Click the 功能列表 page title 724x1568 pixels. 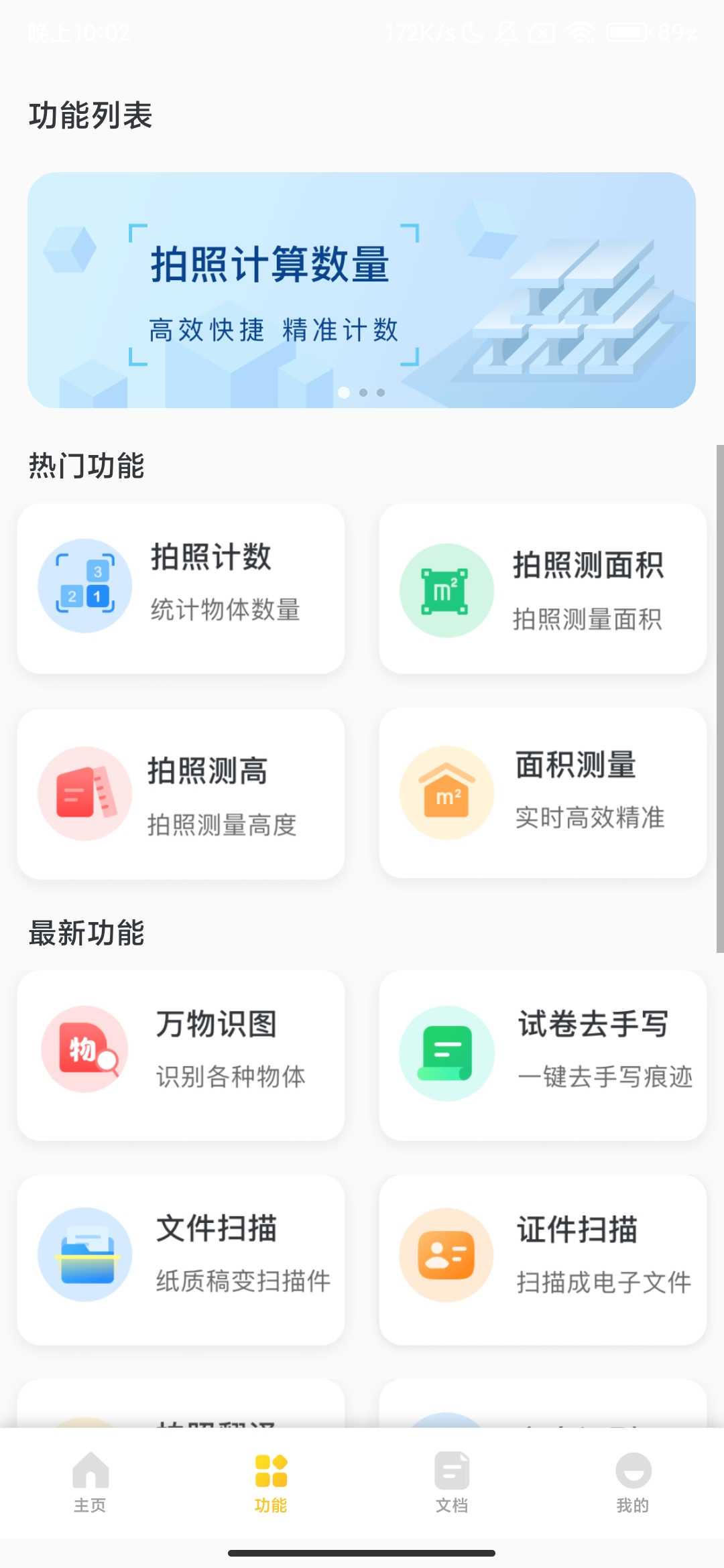pos(90,115)
